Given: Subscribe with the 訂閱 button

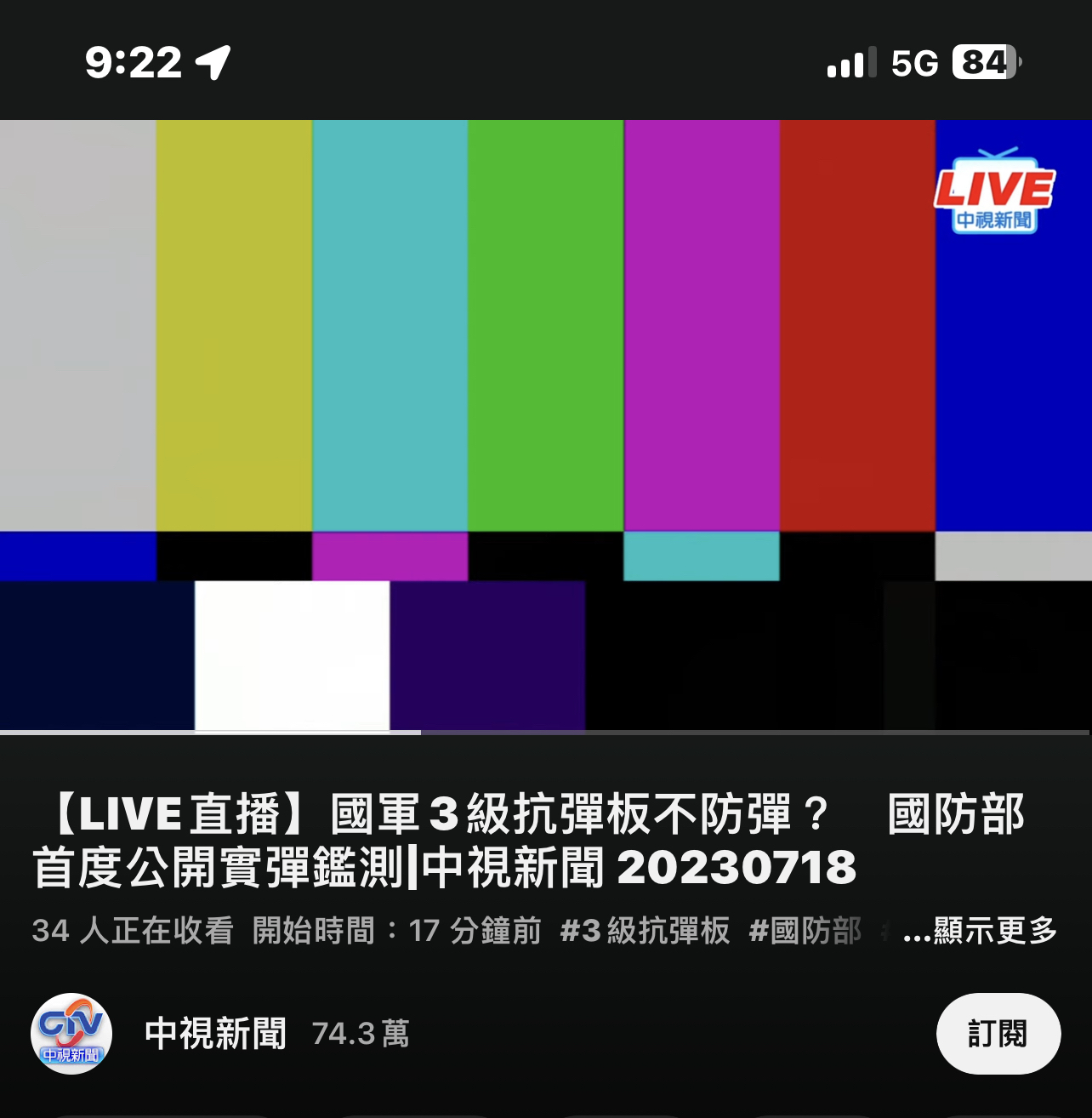Looking at the screenshot, I should (x=998, y=1034).
